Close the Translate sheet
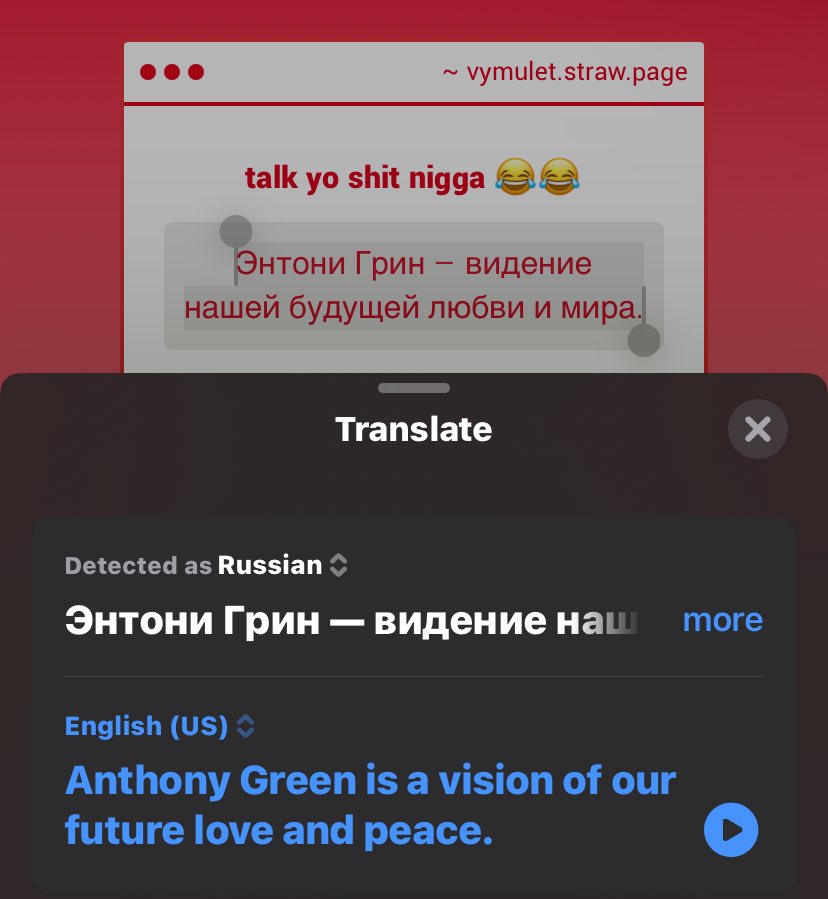The width and height of the screenshot is (828, 899). pyautogui.click(x=757, y=429)
